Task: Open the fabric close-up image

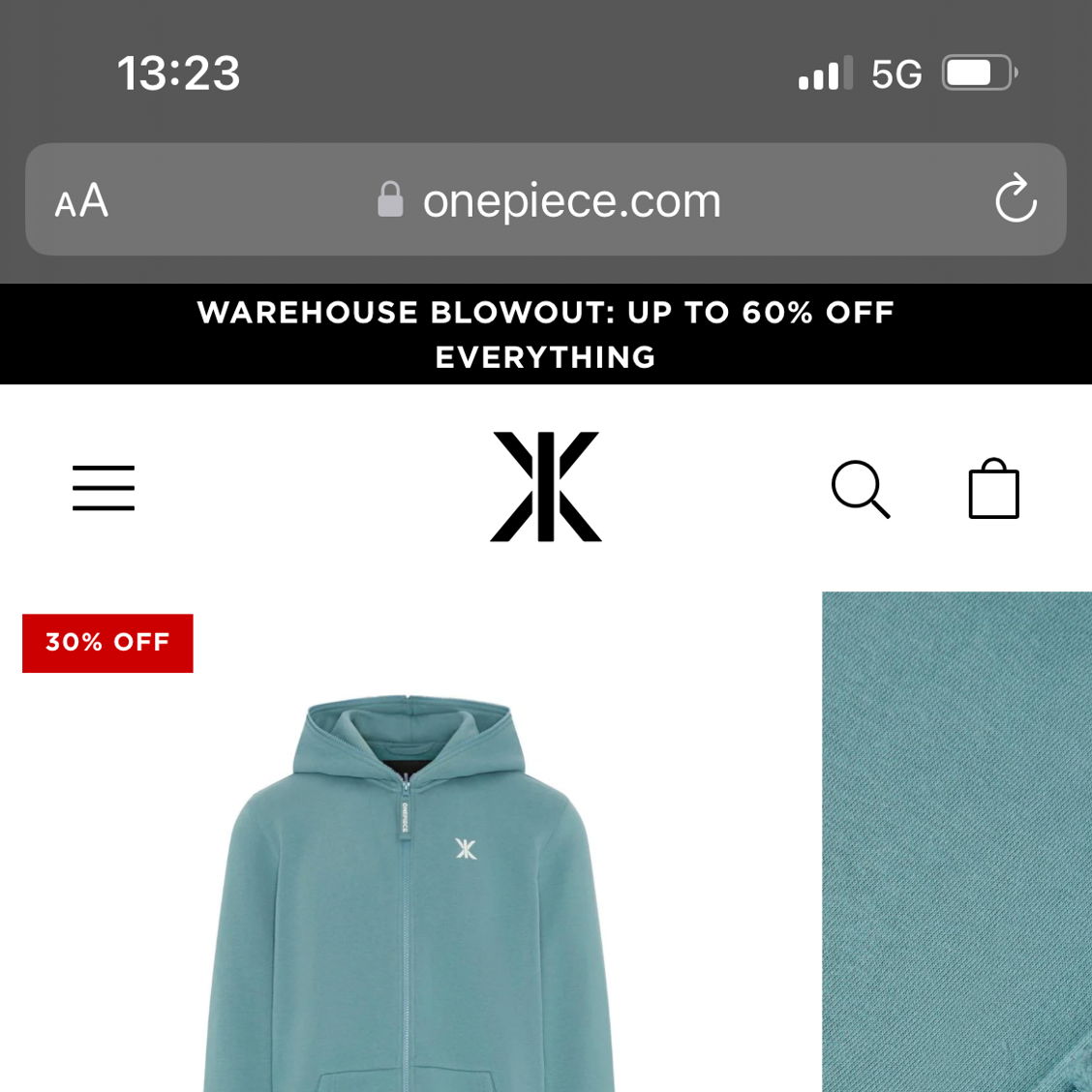Action: click(956, 840)
